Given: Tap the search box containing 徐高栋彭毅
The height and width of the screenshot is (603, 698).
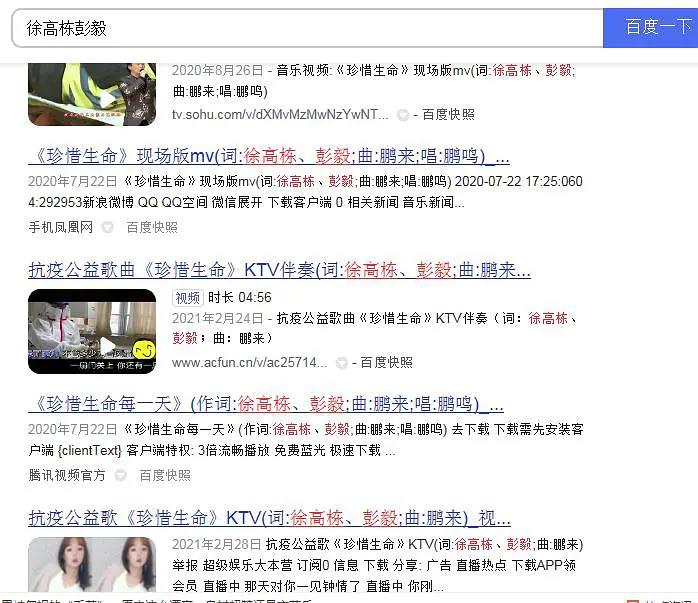Looking at the screenshot, I should 300,27.
